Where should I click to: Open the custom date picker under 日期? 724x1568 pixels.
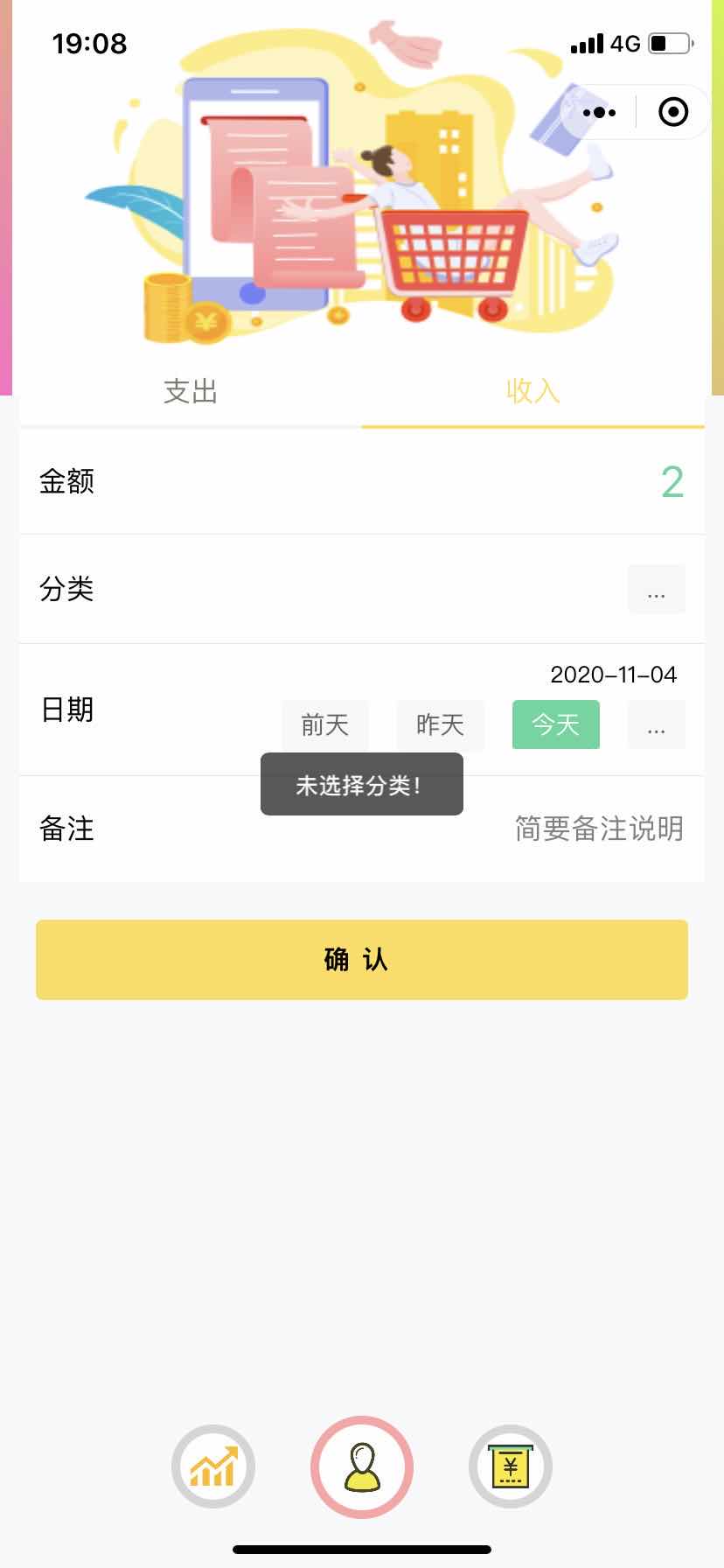[x=656, y=724]
